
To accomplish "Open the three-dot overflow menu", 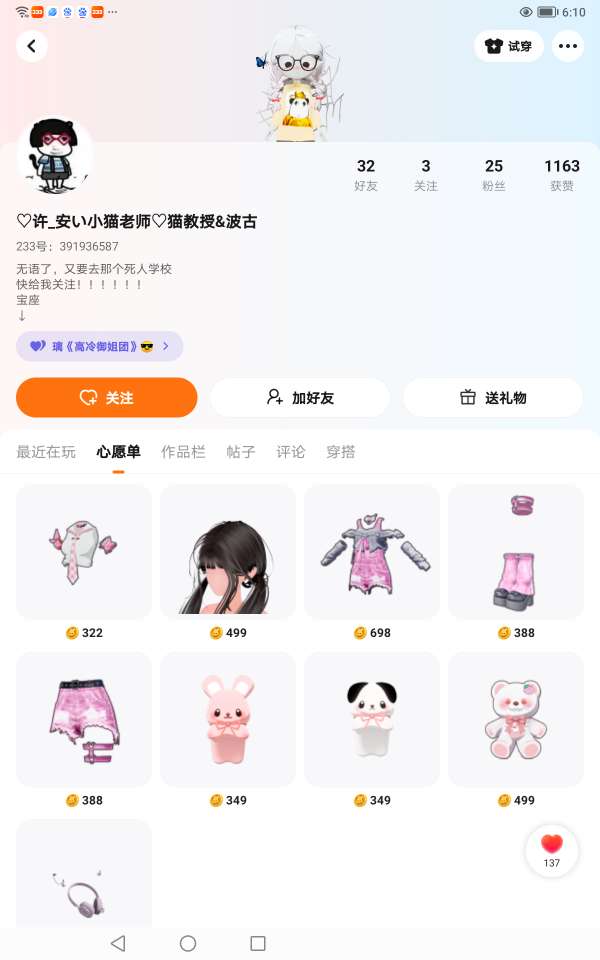I will click(568, 46).
